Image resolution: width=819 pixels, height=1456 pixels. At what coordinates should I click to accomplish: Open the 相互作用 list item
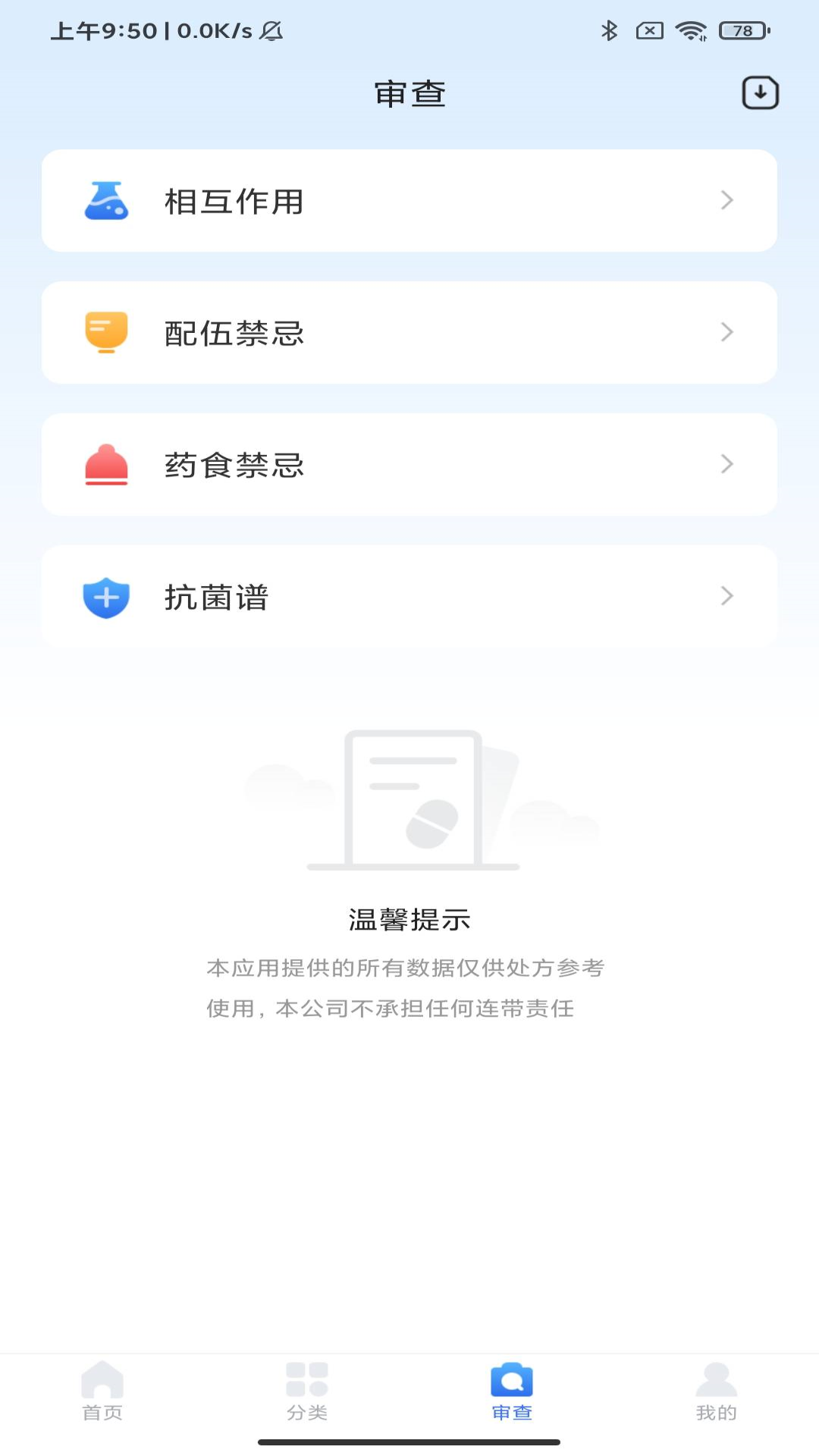coord(409,200)
